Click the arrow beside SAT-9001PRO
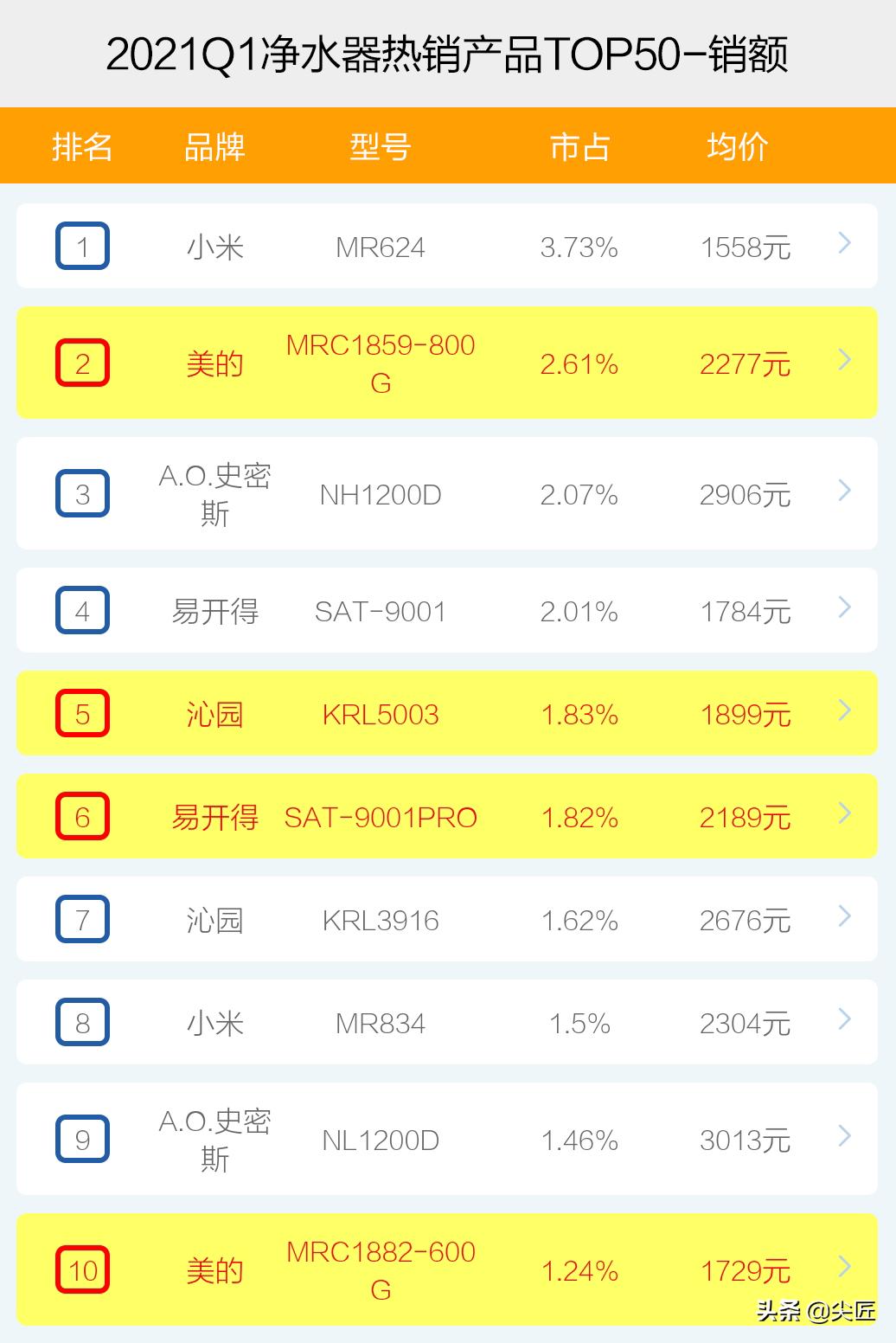This screenshot has width=896, height=1343. [842, 816]
